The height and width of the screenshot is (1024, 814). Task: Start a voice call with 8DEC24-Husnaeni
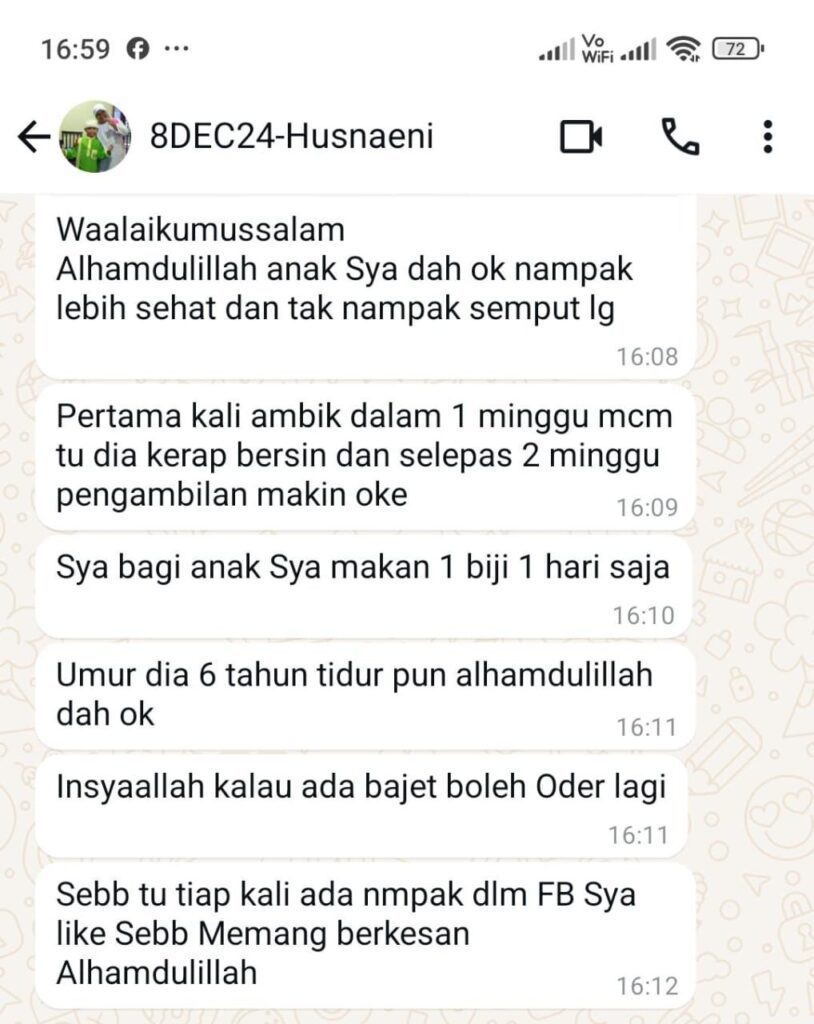point(680,137)
